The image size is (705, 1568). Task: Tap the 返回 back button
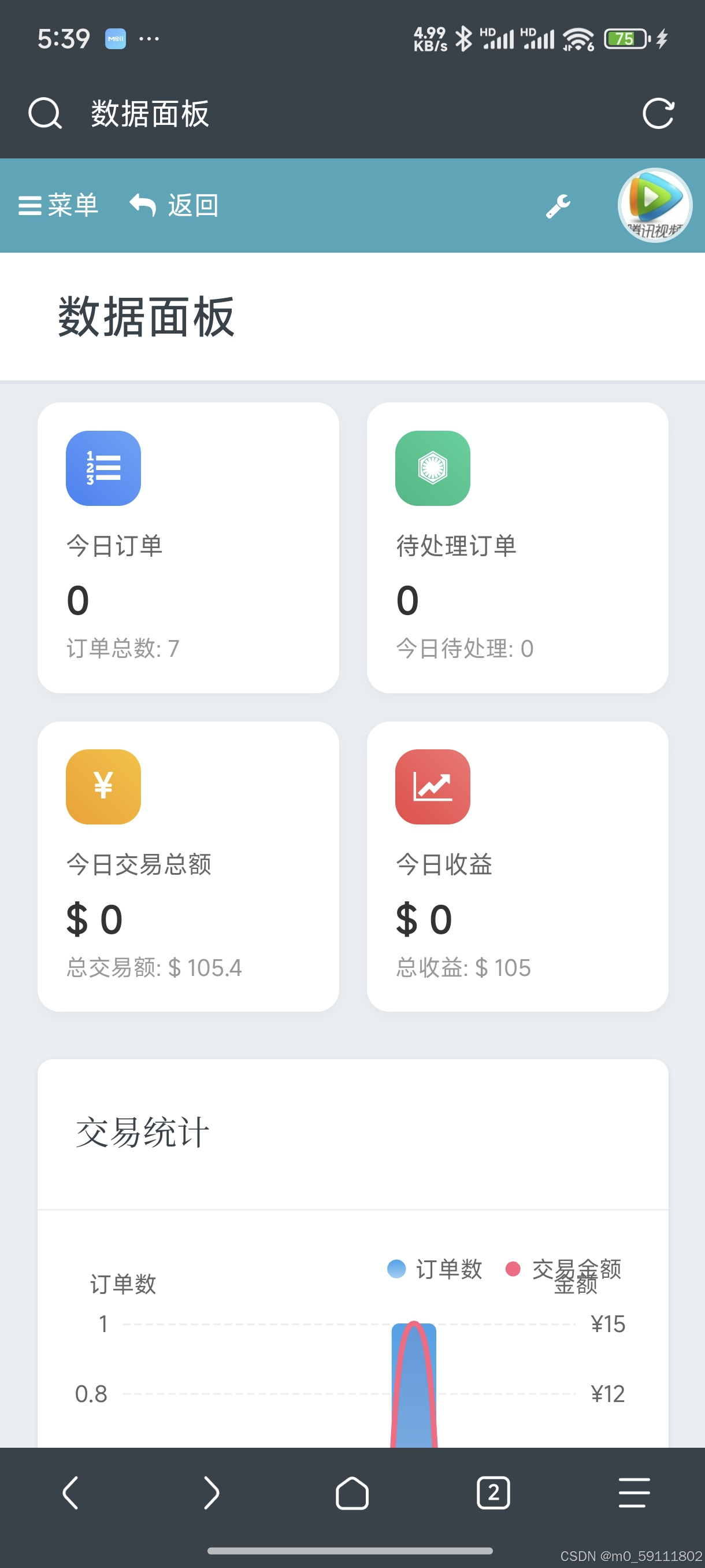pyautogui.click(x=175, y=206)
